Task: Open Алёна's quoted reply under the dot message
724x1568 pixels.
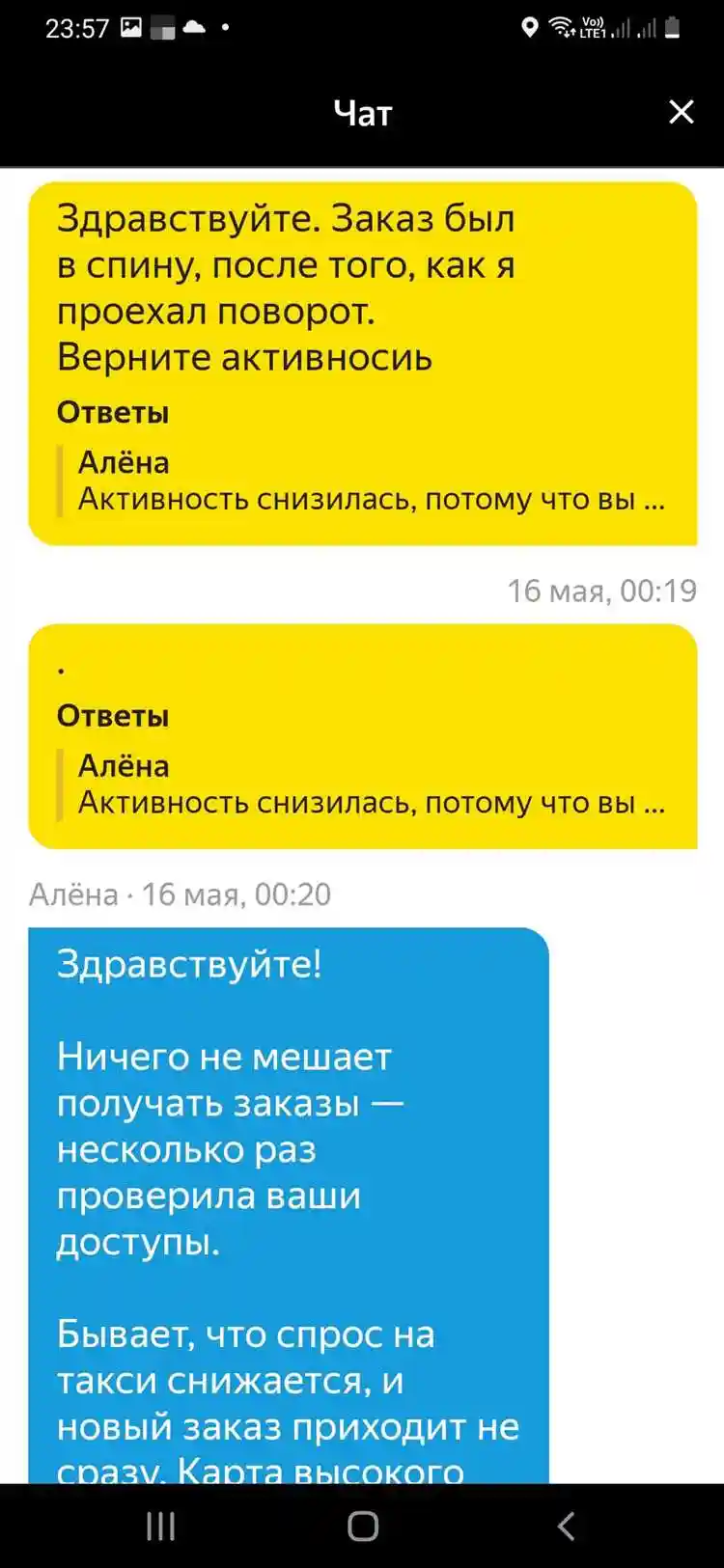Action: [x=370, y=785]
